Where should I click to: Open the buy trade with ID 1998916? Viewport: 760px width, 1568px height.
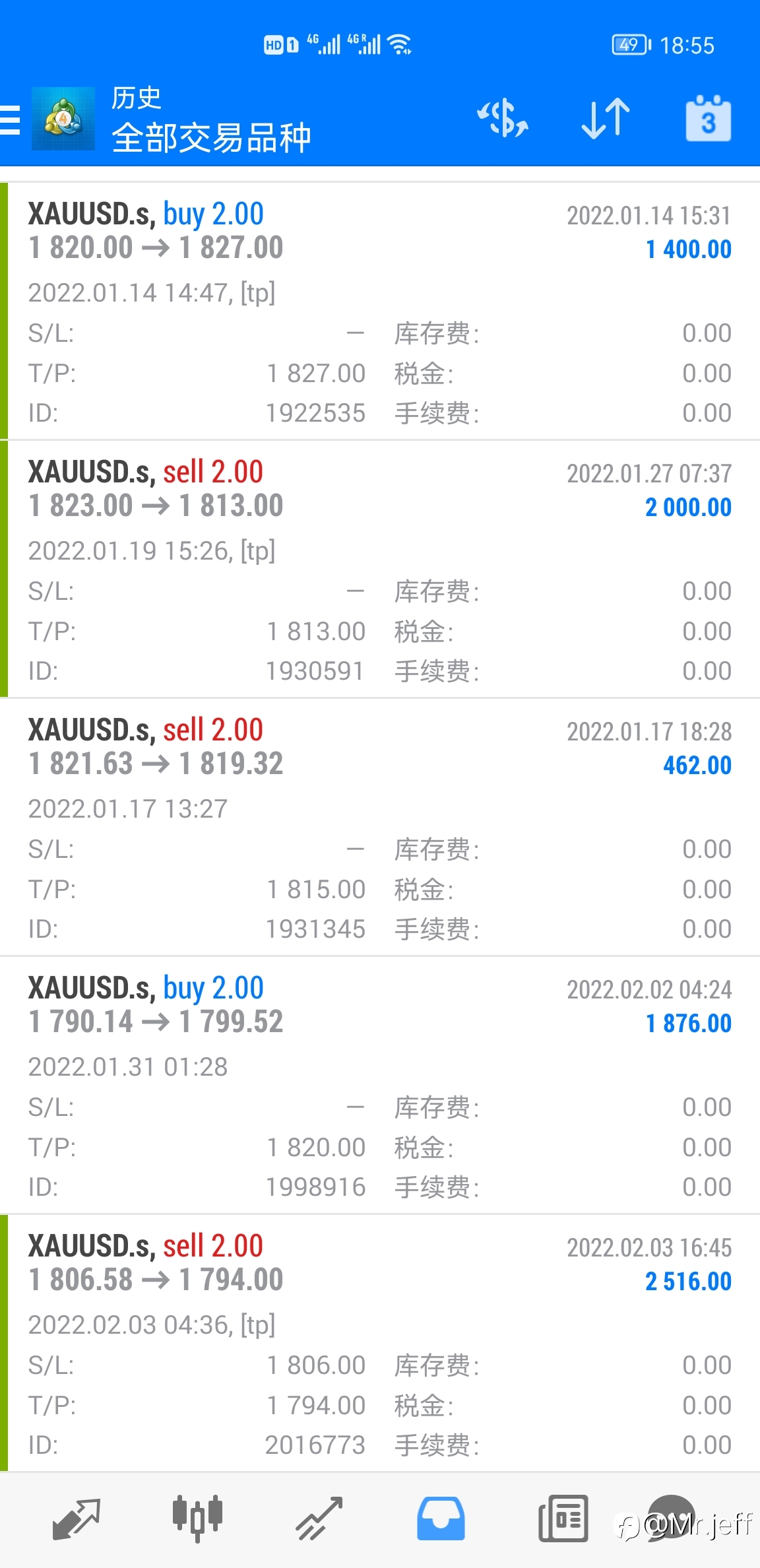pyautogui.click(x=380, y=1085)
